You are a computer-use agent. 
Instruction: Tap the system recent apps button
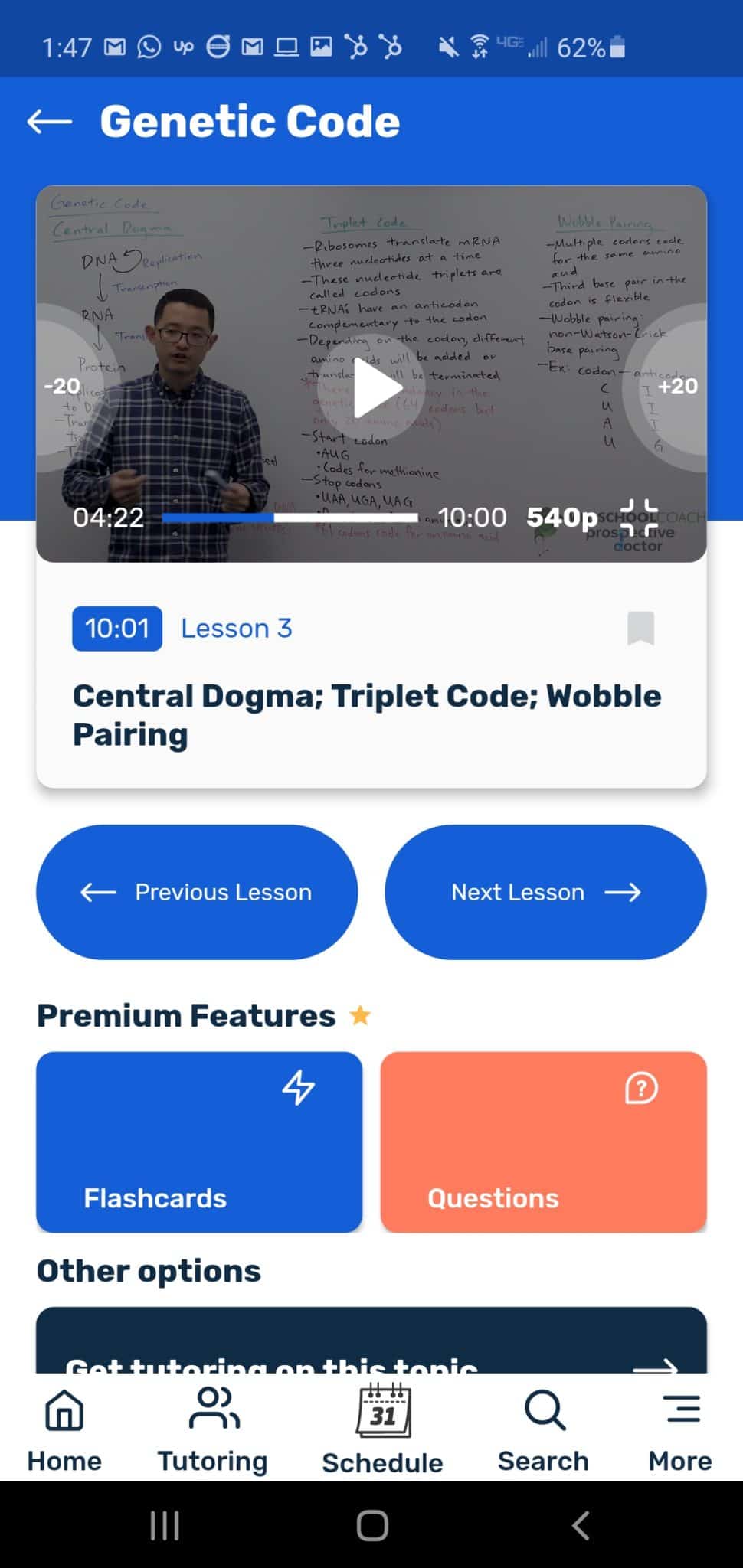click(165, 1526)
